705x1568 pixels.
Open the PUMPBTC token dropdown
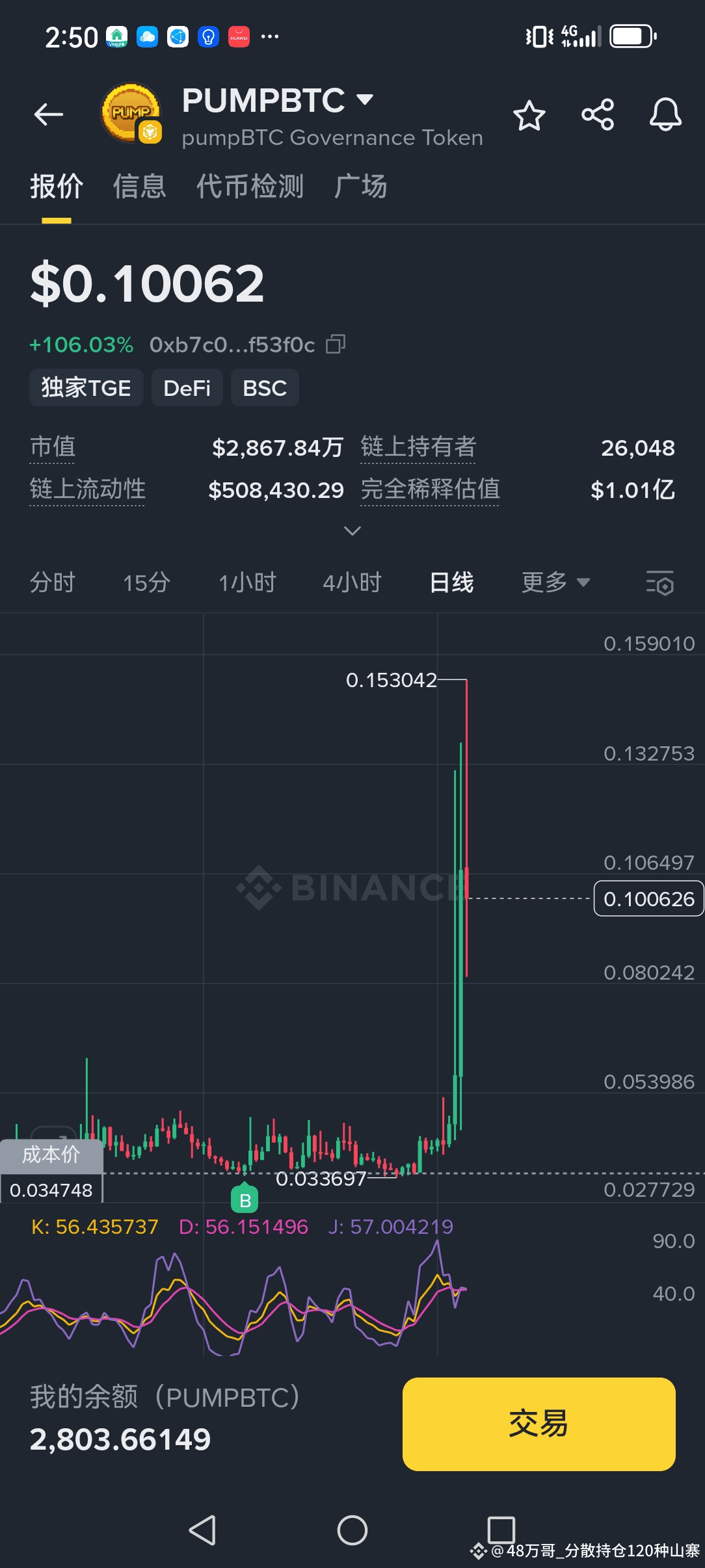[x=365, y=99]
